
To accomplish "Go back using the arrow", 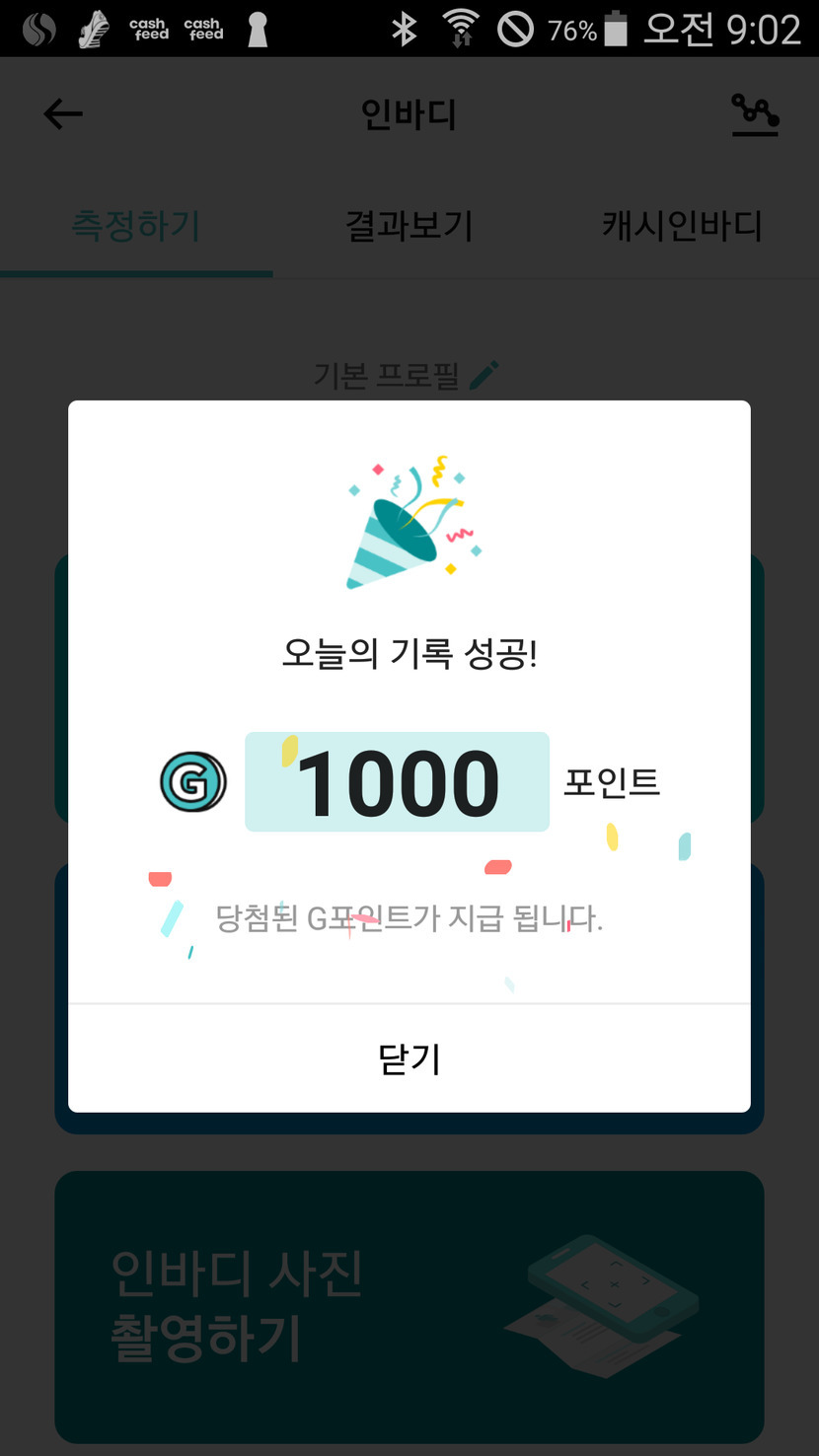I will pyautogui.click(x=63, y=114).
